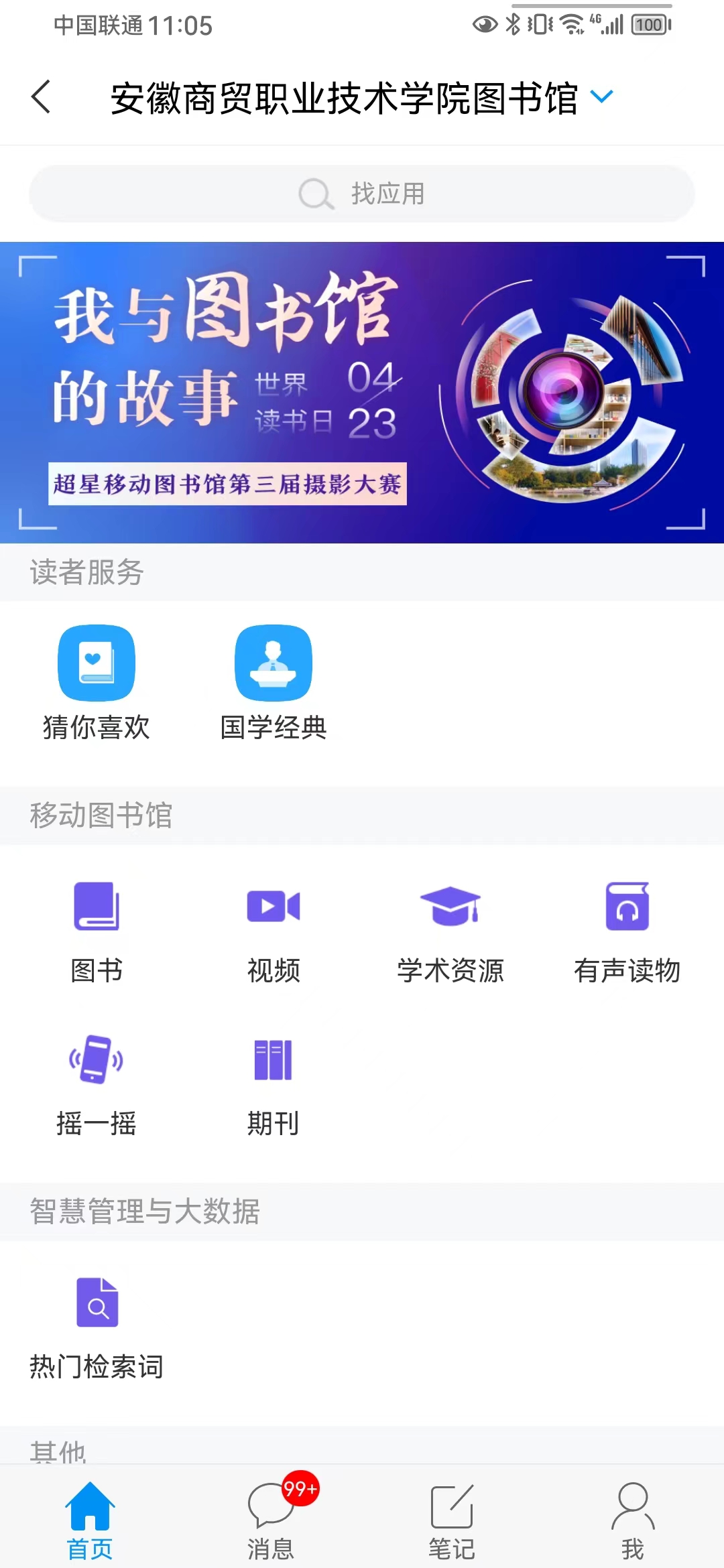
Task: Go back using the top-left arrow
Action: point(42,97)
